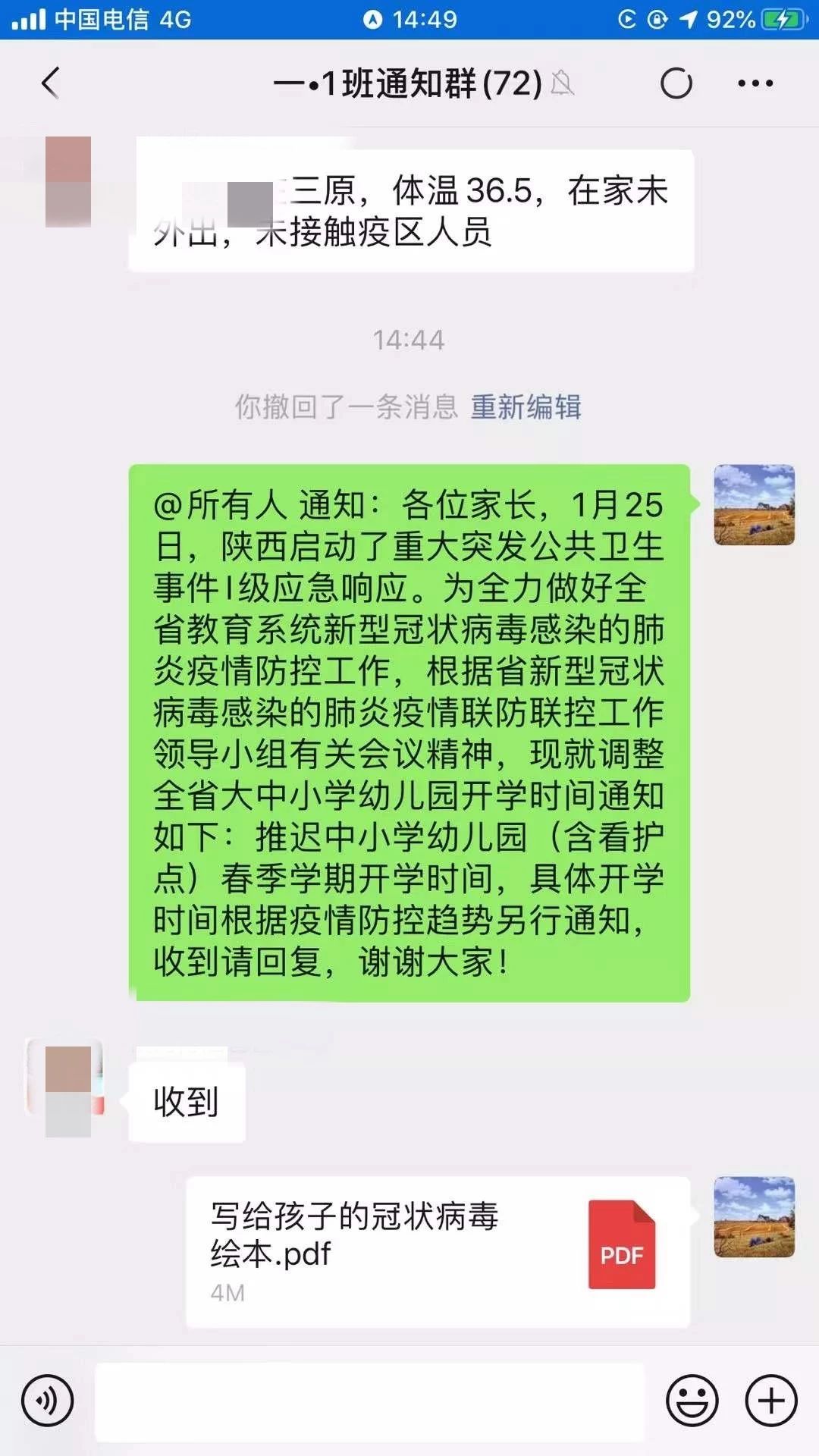Open avatar of the 体温 36.5 message sender
819x1456 pixels.
point(68,182)
